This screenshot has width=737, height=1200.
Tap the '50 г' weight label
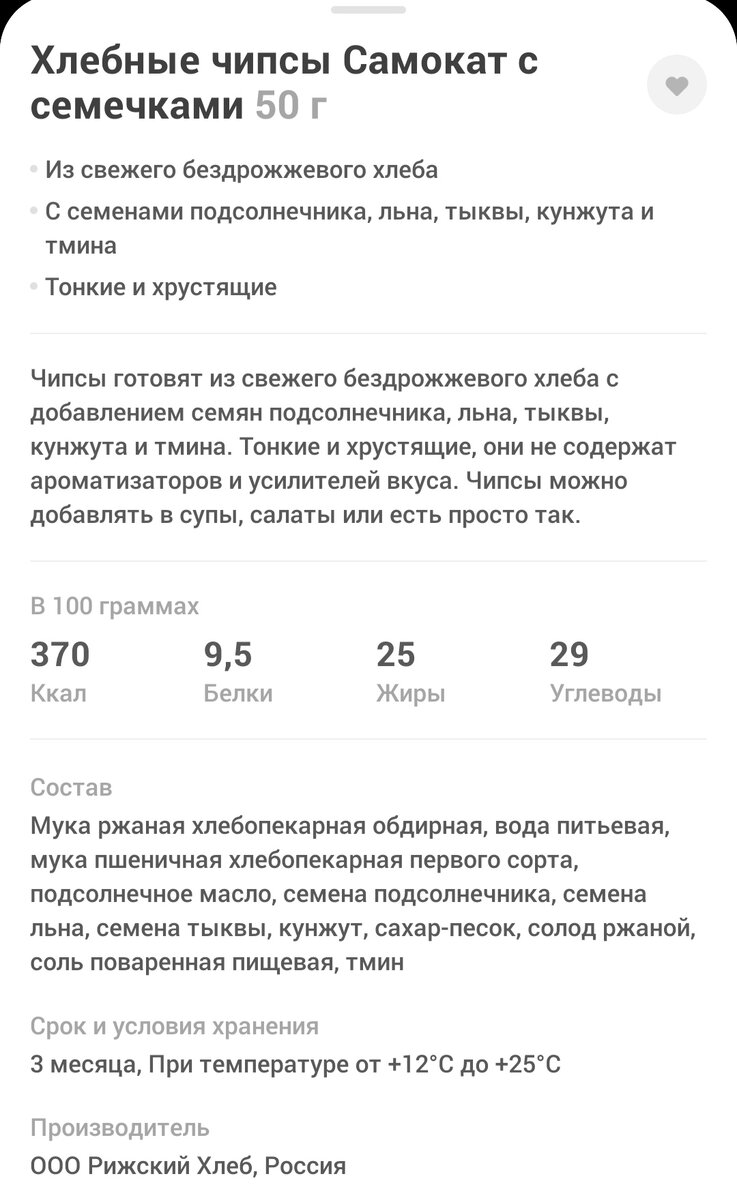(290, 102)
